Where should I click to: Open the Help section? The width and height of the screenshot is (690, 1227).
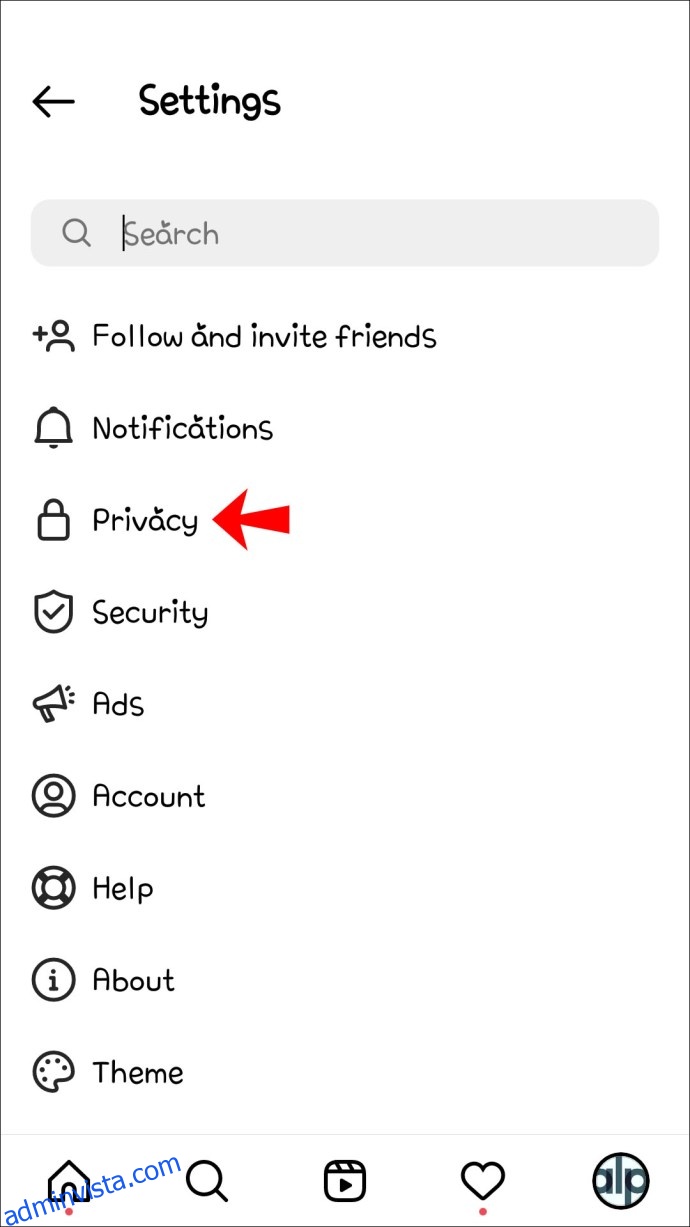(x=345, y=888)
